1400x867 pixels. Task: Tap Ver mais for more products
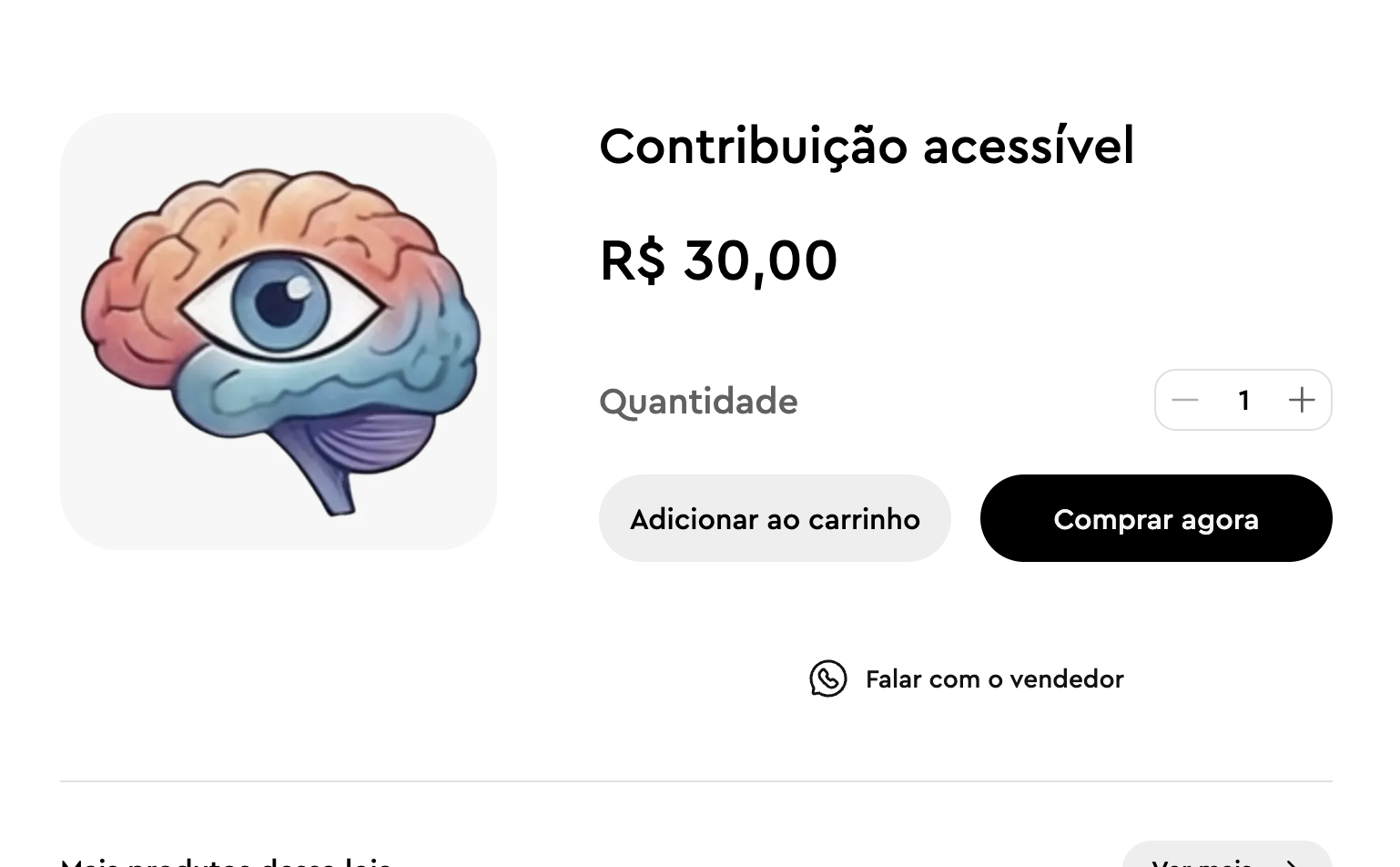(1225, 858)
